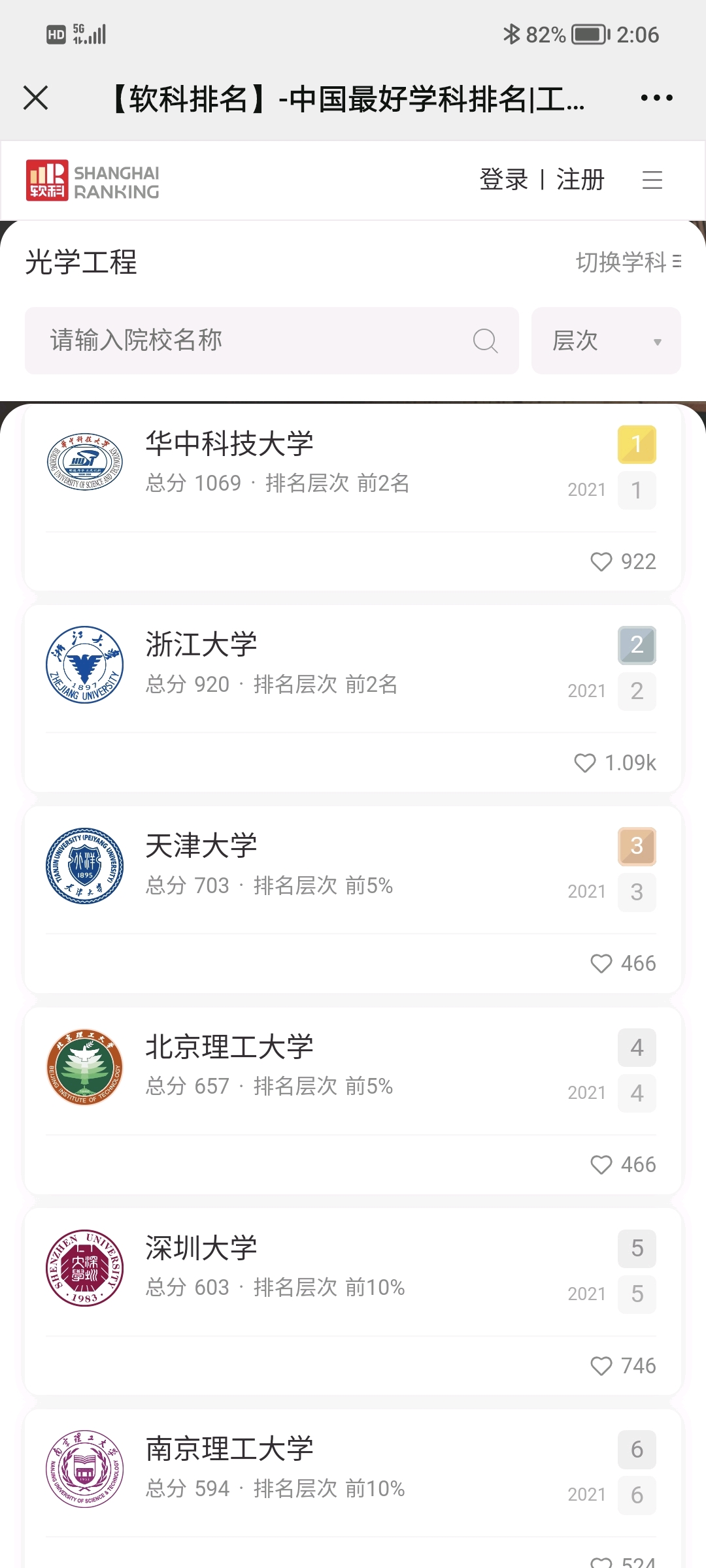Viewport: 706px width, 1568px height.
Task: Close the webpage with the X button
Action: point(35,98)
